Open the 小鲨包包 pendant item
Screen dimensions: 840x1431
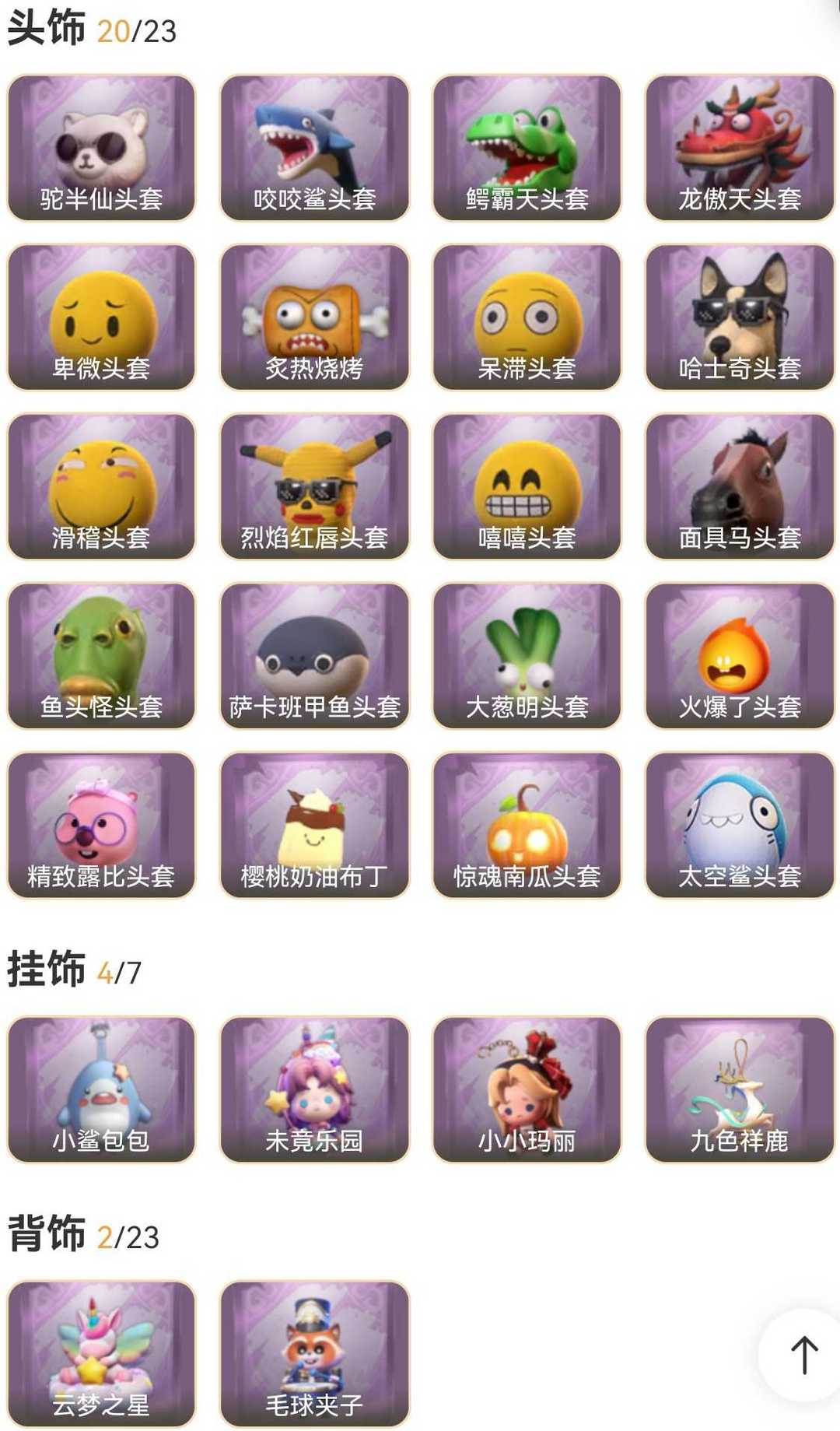coord(101,1089)
